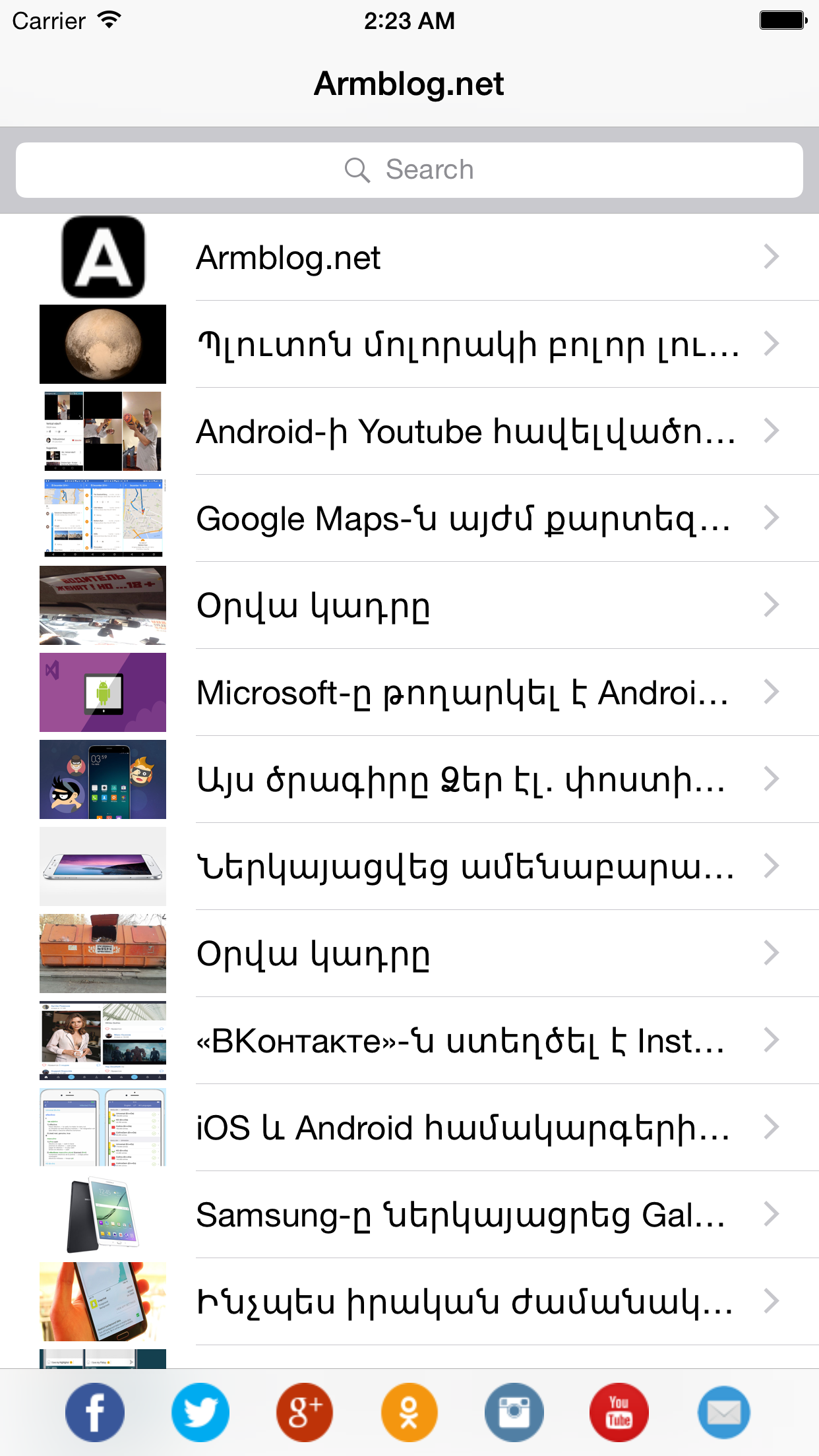The height and width of the screenshot is (1456, 819).
Task: Expand the Google Maps article chevron
Action: pyautogui.click(x=770, y=518)
